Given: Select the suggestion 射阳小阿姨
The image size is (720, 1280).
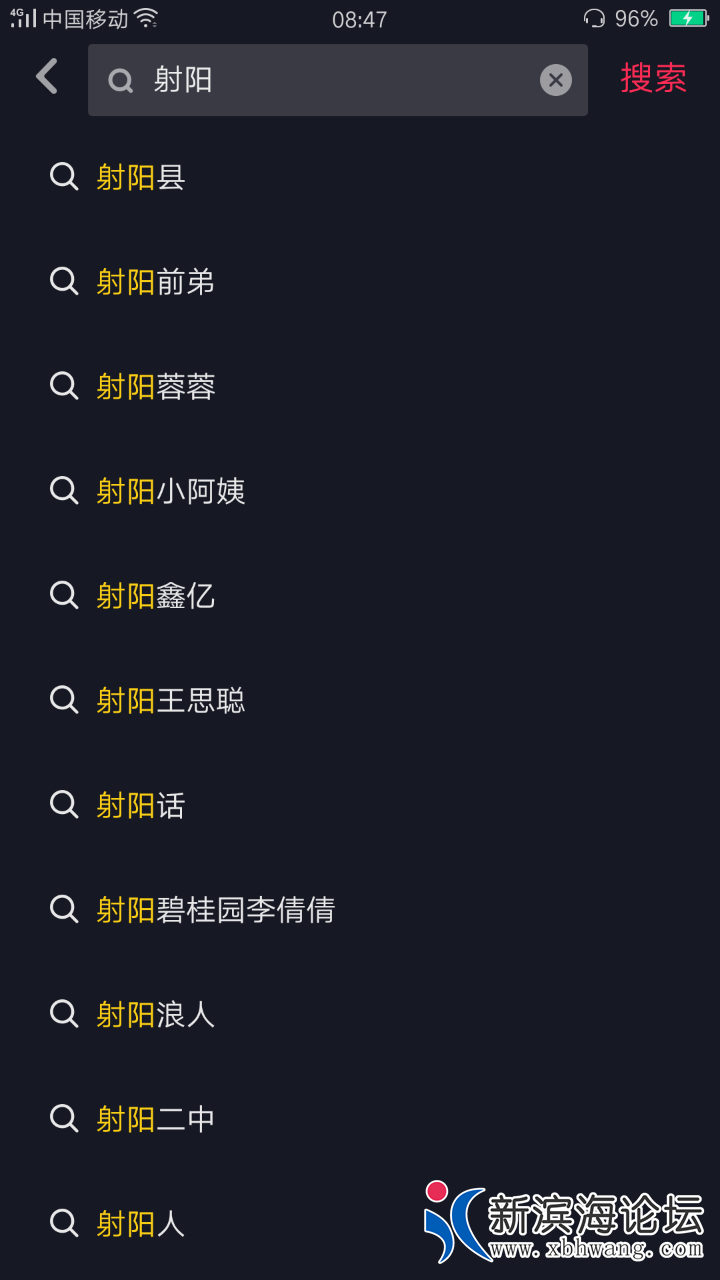Looking at the screenshot, I should click(171, 491).
